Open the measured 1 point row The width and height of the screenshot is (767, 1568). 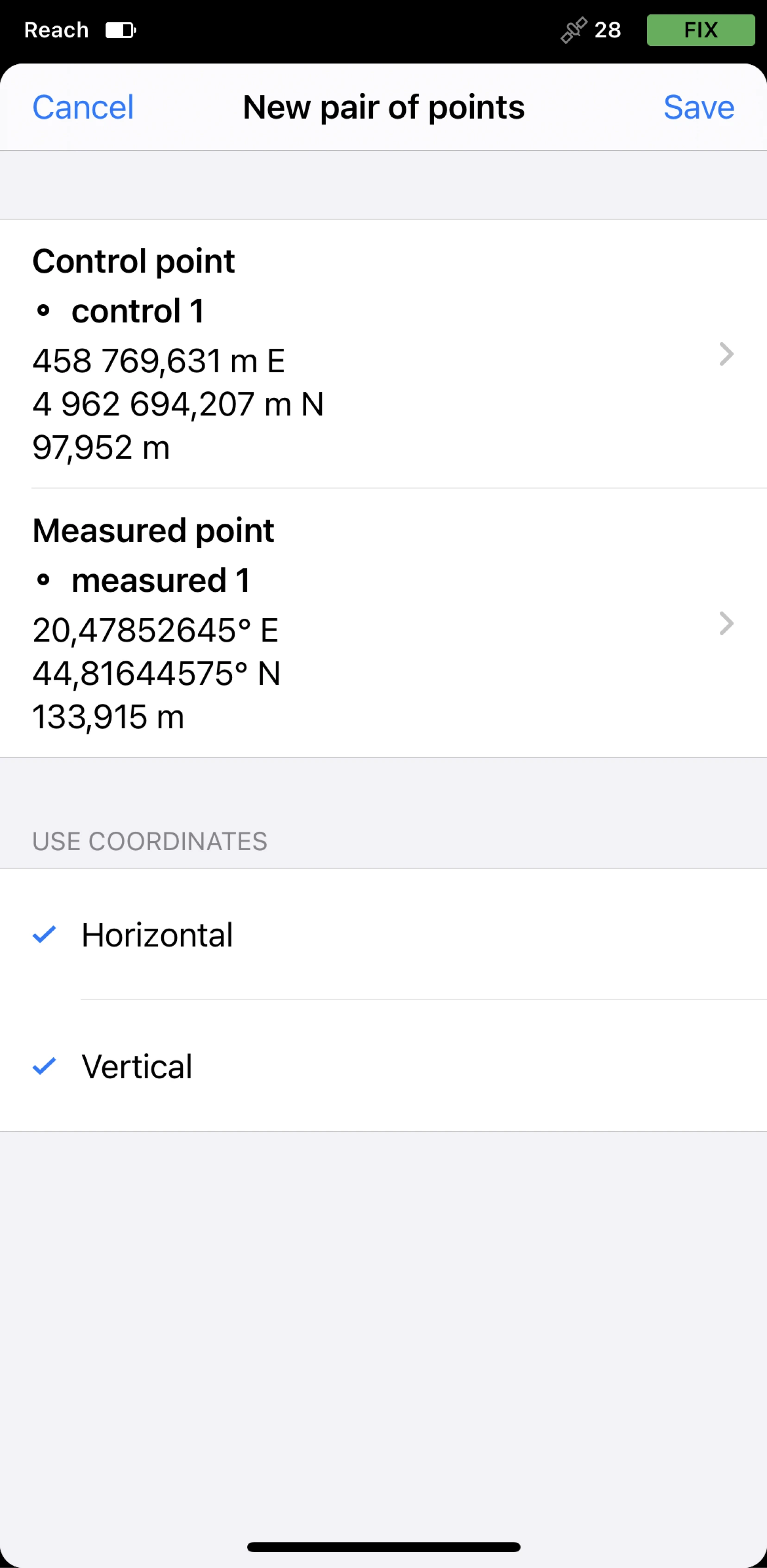point(383,623)
